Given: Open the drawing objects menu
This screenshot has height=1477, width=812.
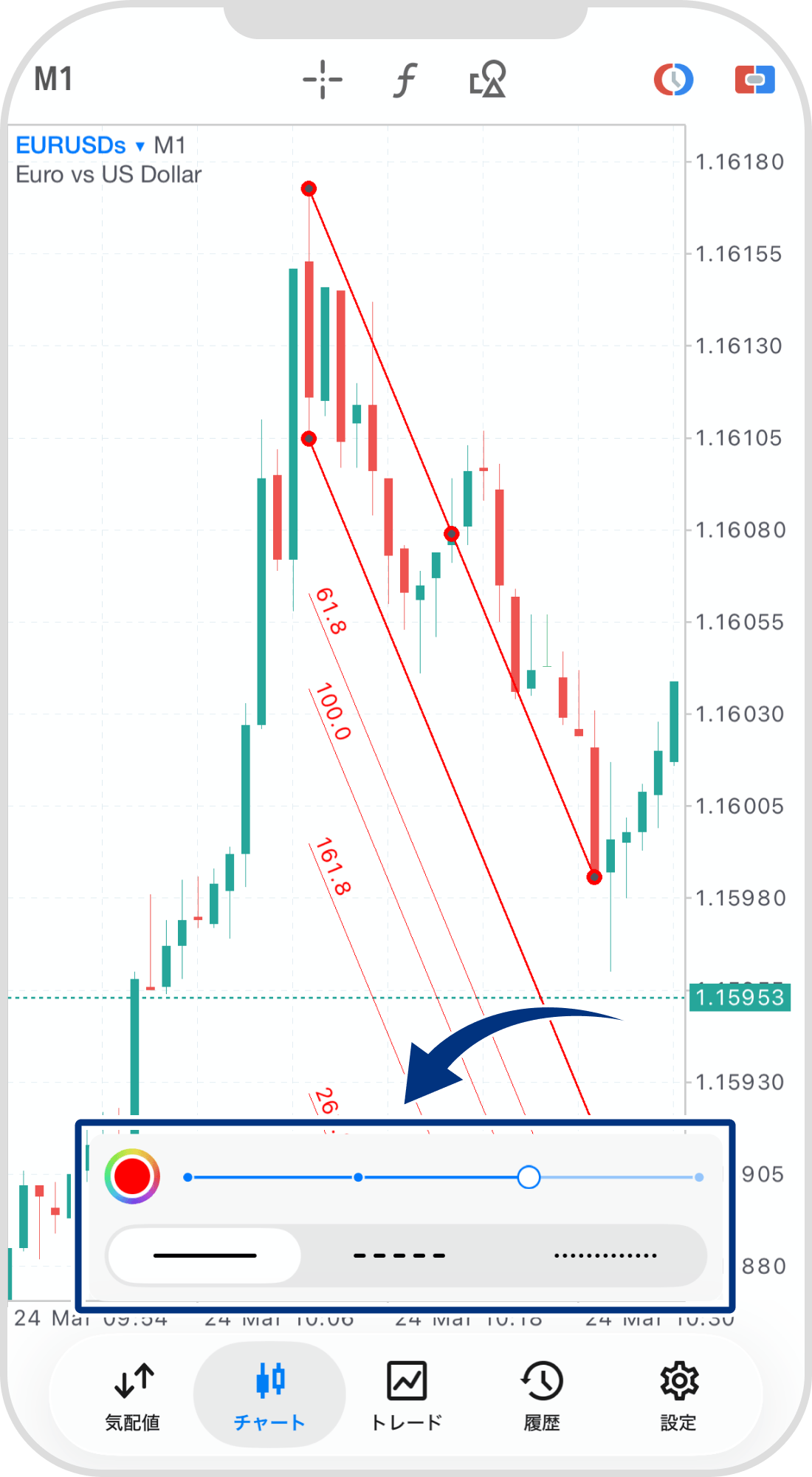Looking at the screenshot, I should click(488, 80).
